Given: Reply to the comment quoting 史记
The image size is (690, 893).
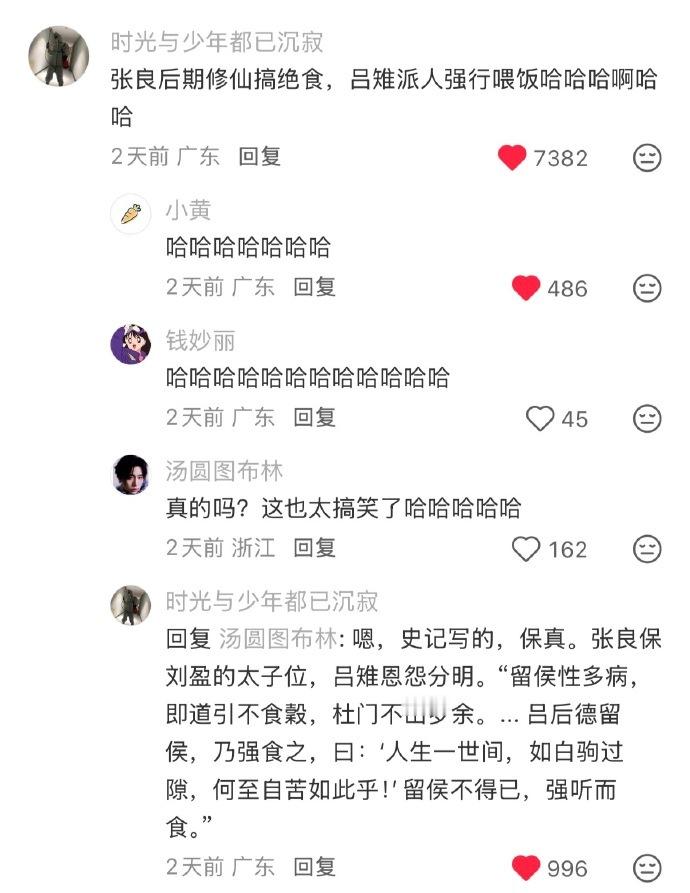Looking at the screenshot, I should pyautogui.click(x=314, y=866).
